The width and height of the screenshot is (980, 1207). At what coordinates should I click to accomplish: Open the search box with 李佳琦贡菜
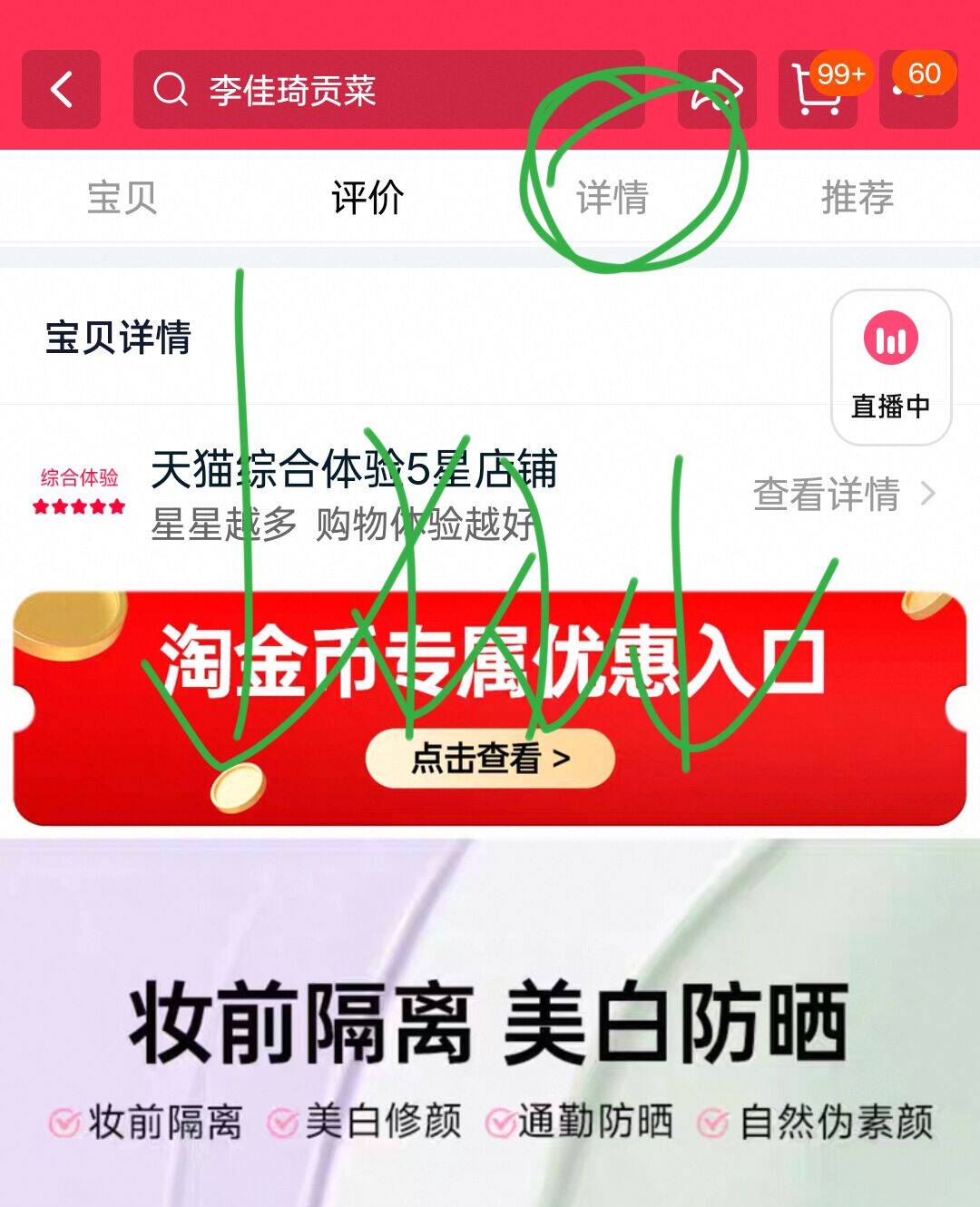pyautogui.click(x=388, y=90)
